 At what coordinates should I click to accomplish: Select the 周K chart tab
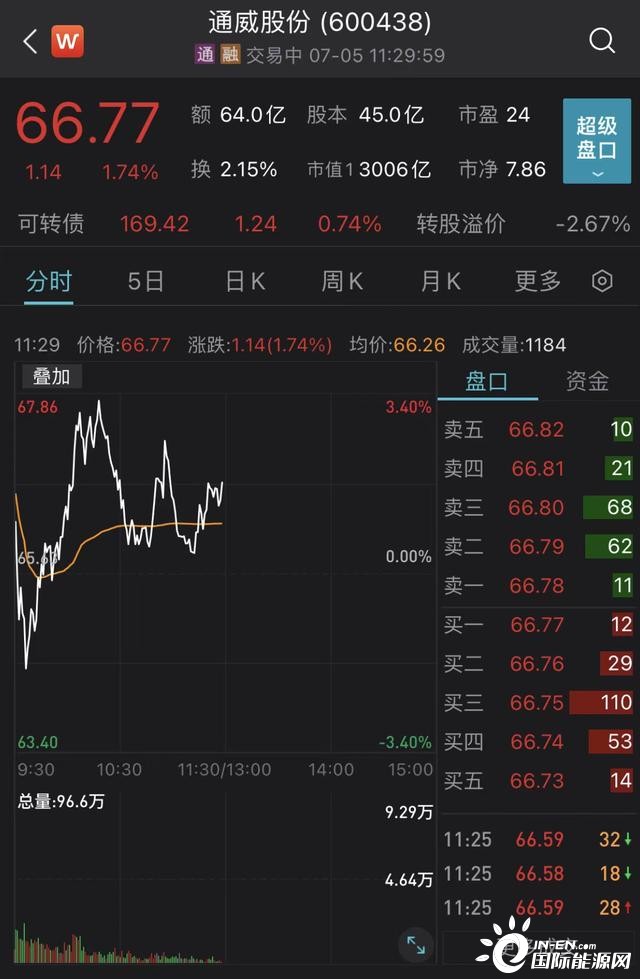click(x=342, y=282)
